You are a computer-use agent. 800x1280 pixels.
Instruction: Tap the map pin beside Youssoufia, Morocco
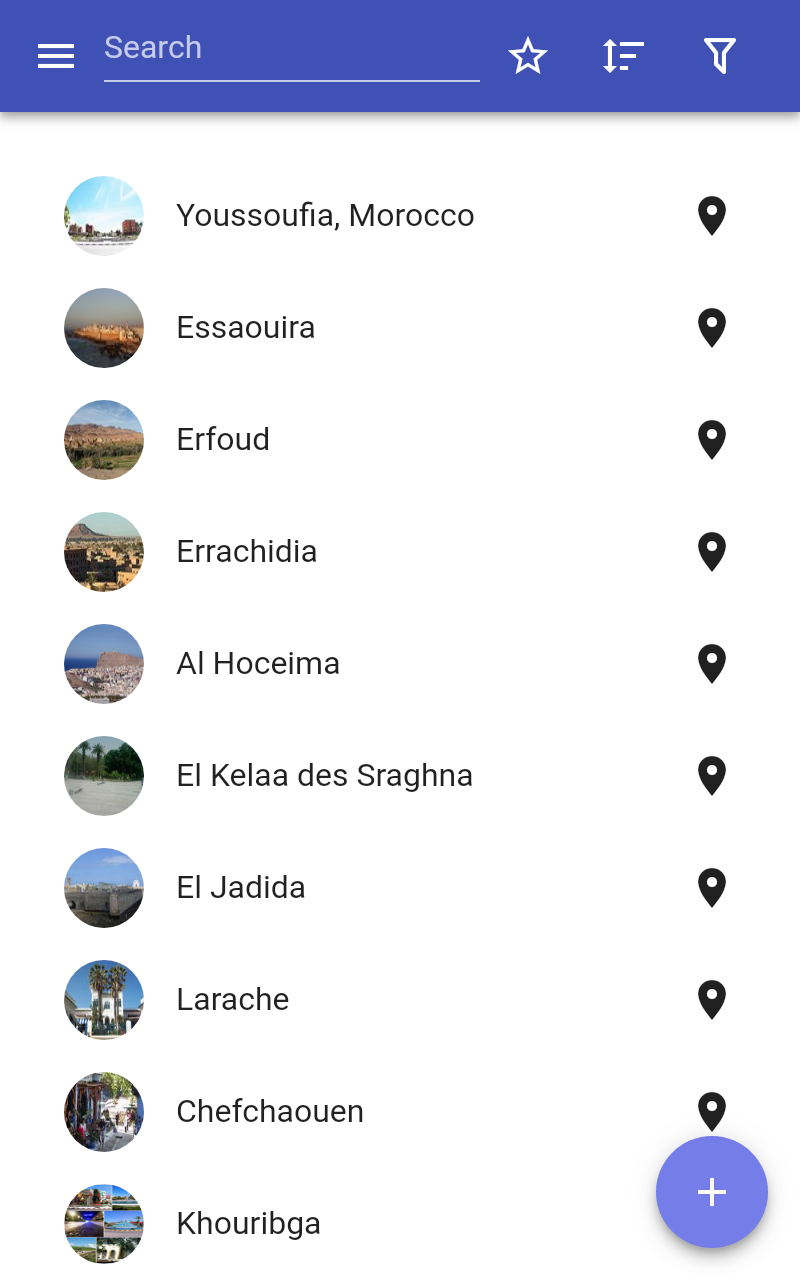point(711,216)
